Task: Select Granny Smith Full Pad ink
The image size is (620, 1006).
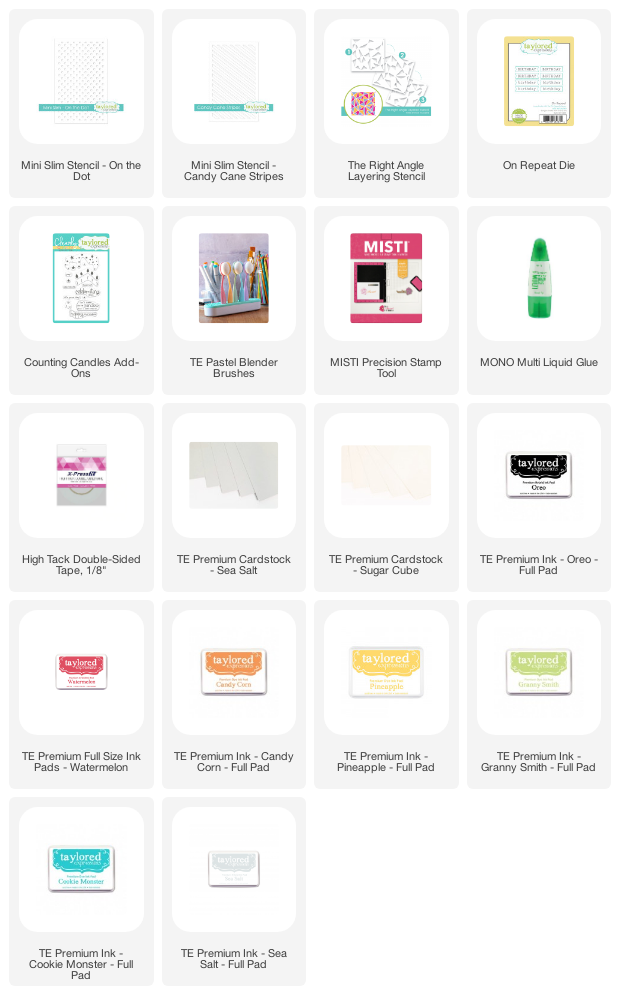Action: 538,694
